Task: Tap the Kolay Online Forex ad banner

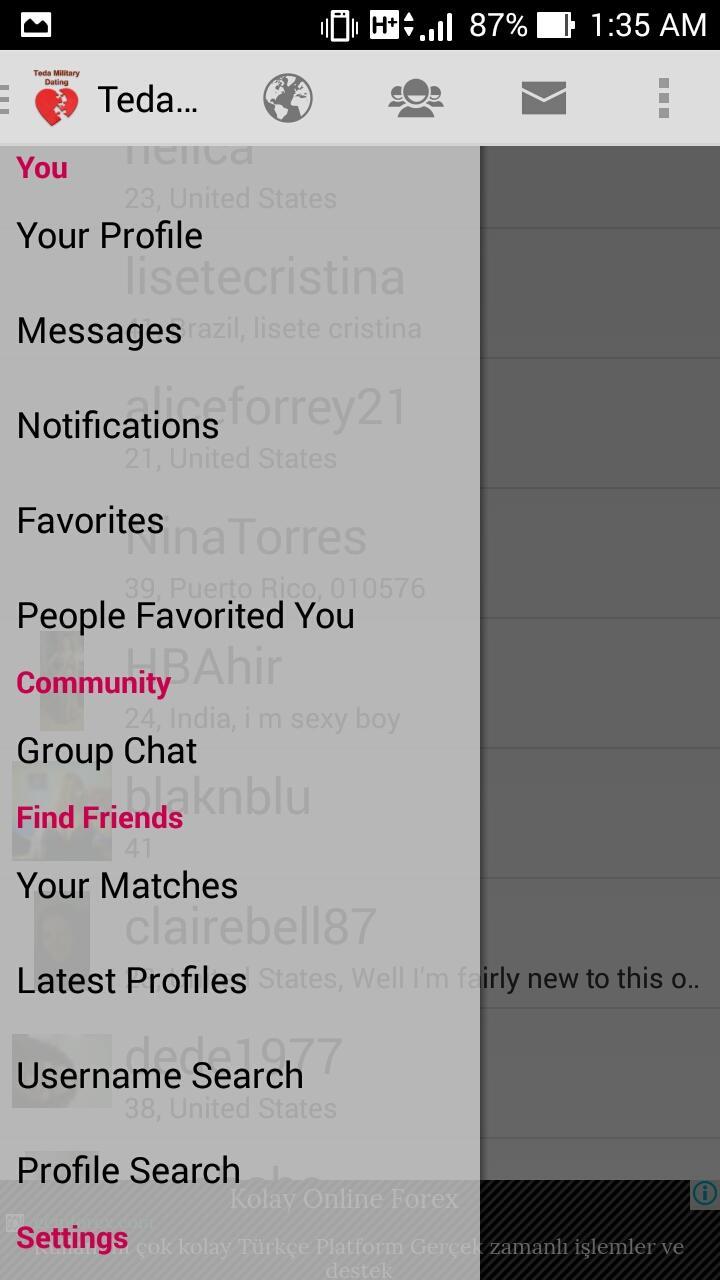Action: click(x=343, y=1199)
